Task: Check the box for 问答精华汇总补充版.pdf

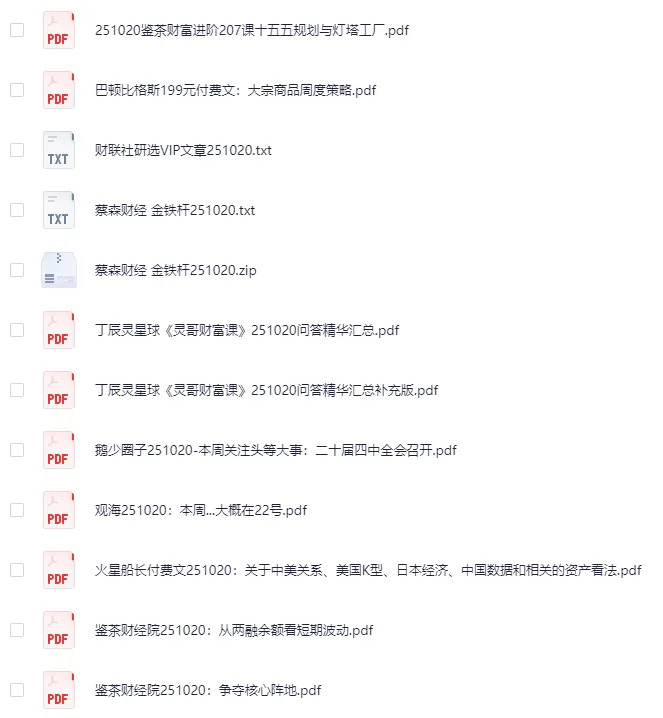Action: tap(17, 390)
